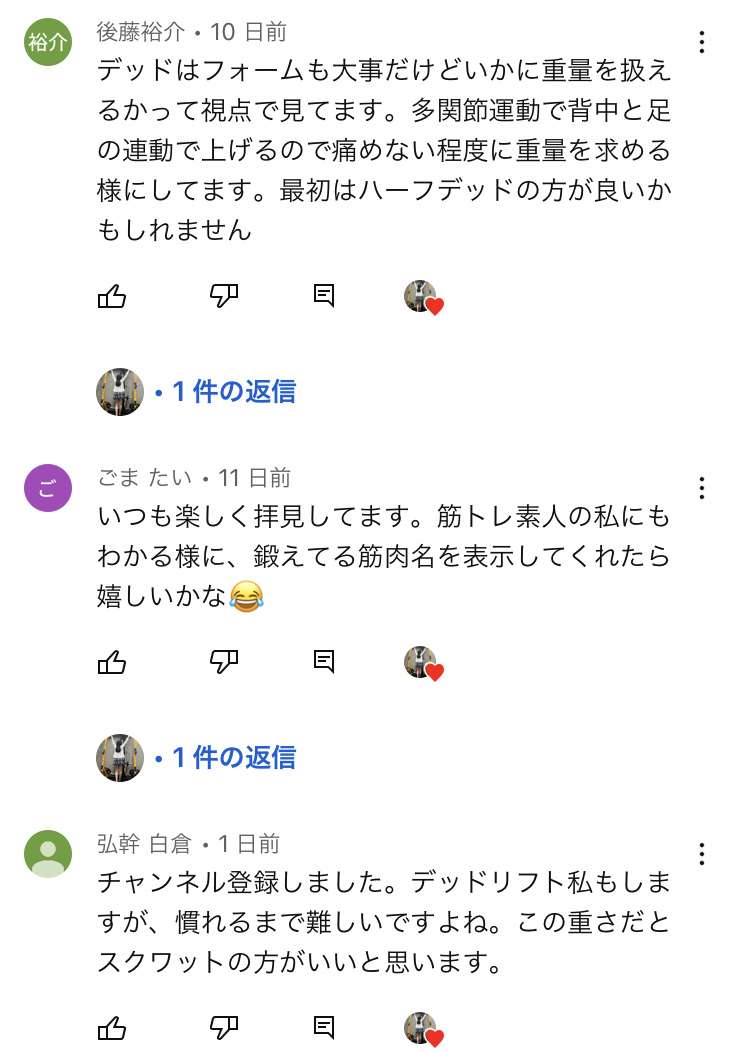Open 後藤裕介's profile avatar
750x1052 pixels.
click(48, 42)
